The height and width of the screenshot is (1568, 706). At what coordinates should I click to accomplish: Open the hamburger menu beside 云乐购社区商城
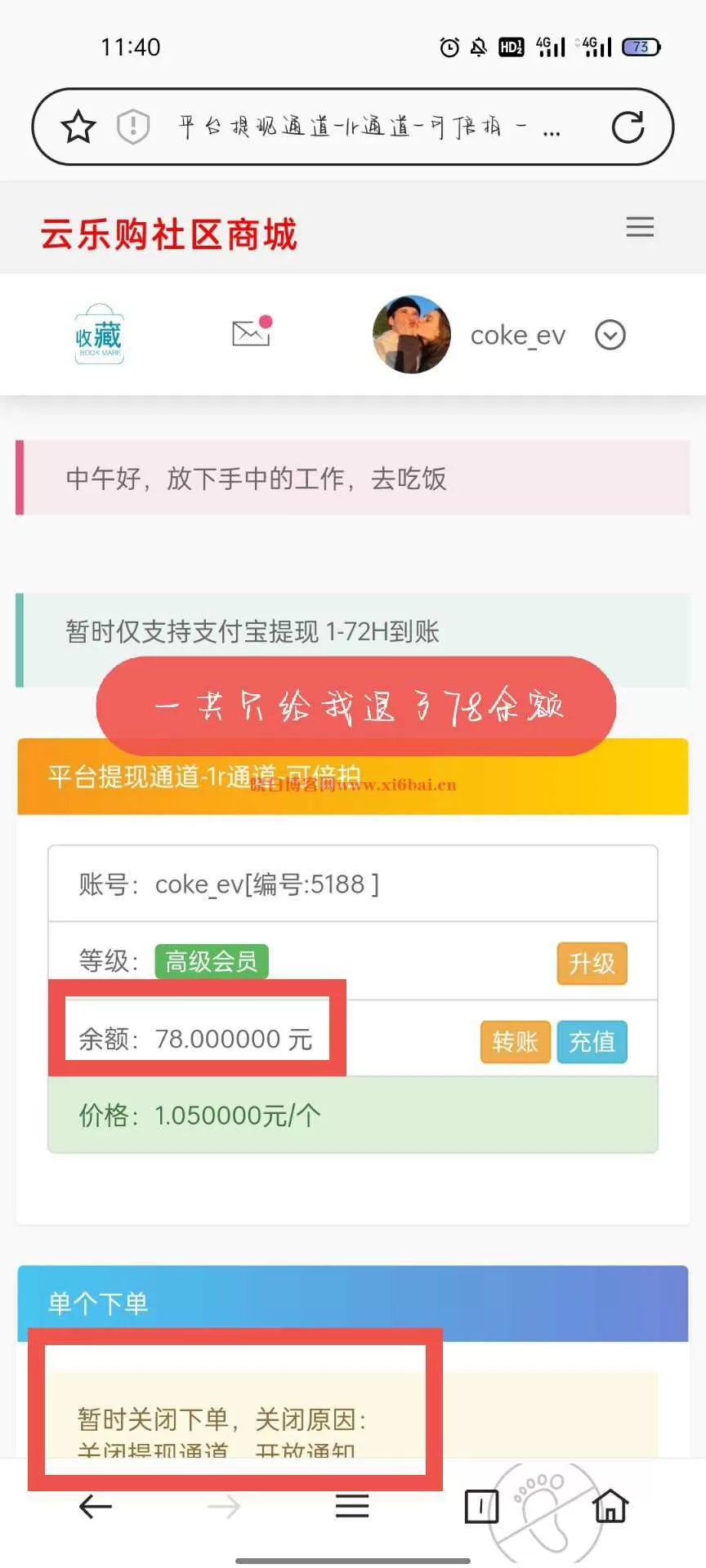(x=640, y=227)
